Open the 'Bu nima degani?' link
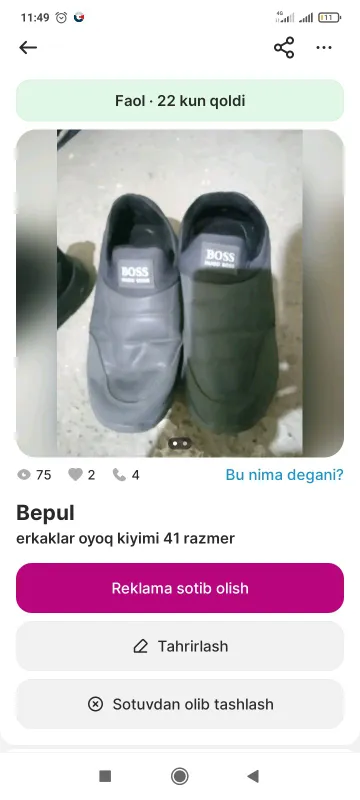Image resolution: width=360 pixels, height=800 pixels. (285, 475)
